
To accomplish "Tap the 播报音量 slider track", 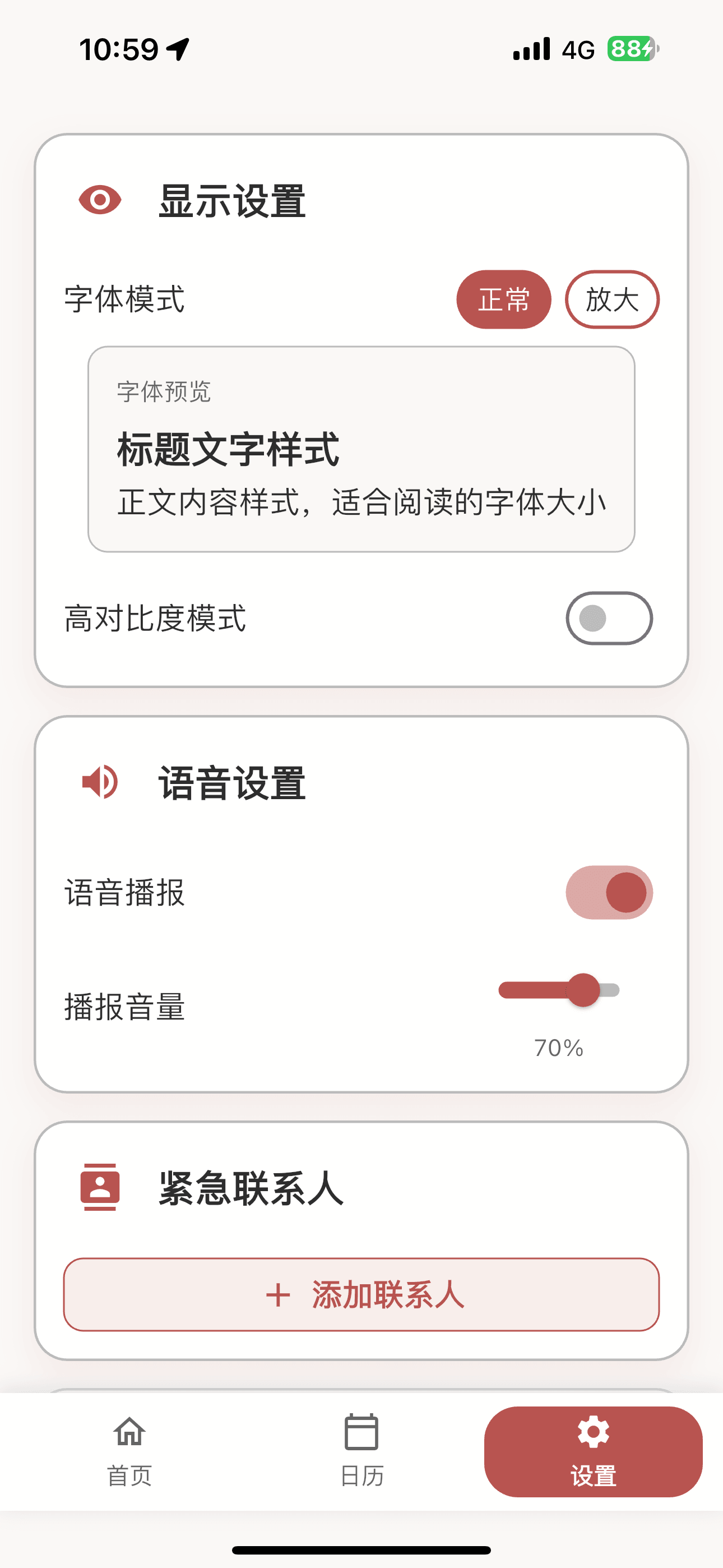I will pos(558,990).
